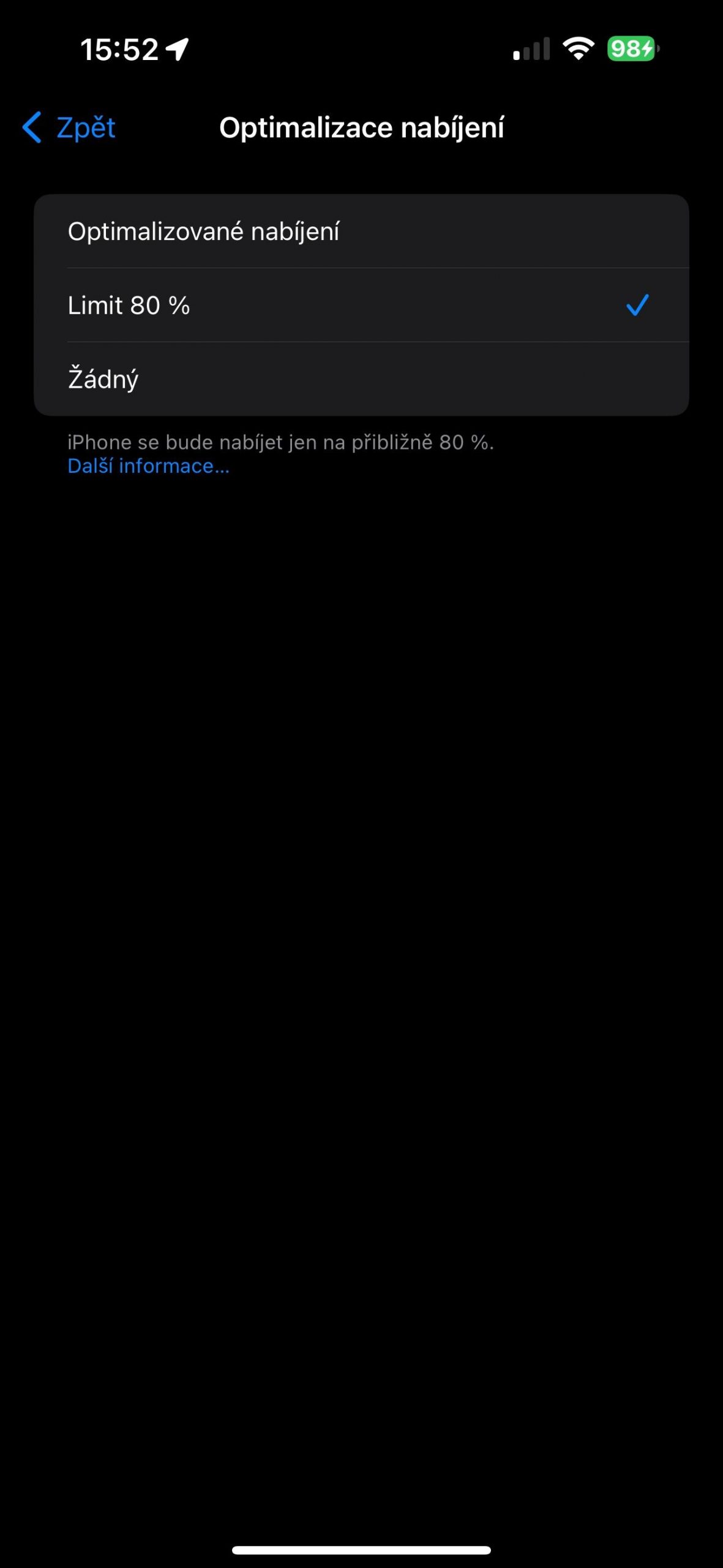This screenshot has width=723, height=1568.
Task: Select the Žádný charging option
Action: pyautogui.click(x=361, y=379)
